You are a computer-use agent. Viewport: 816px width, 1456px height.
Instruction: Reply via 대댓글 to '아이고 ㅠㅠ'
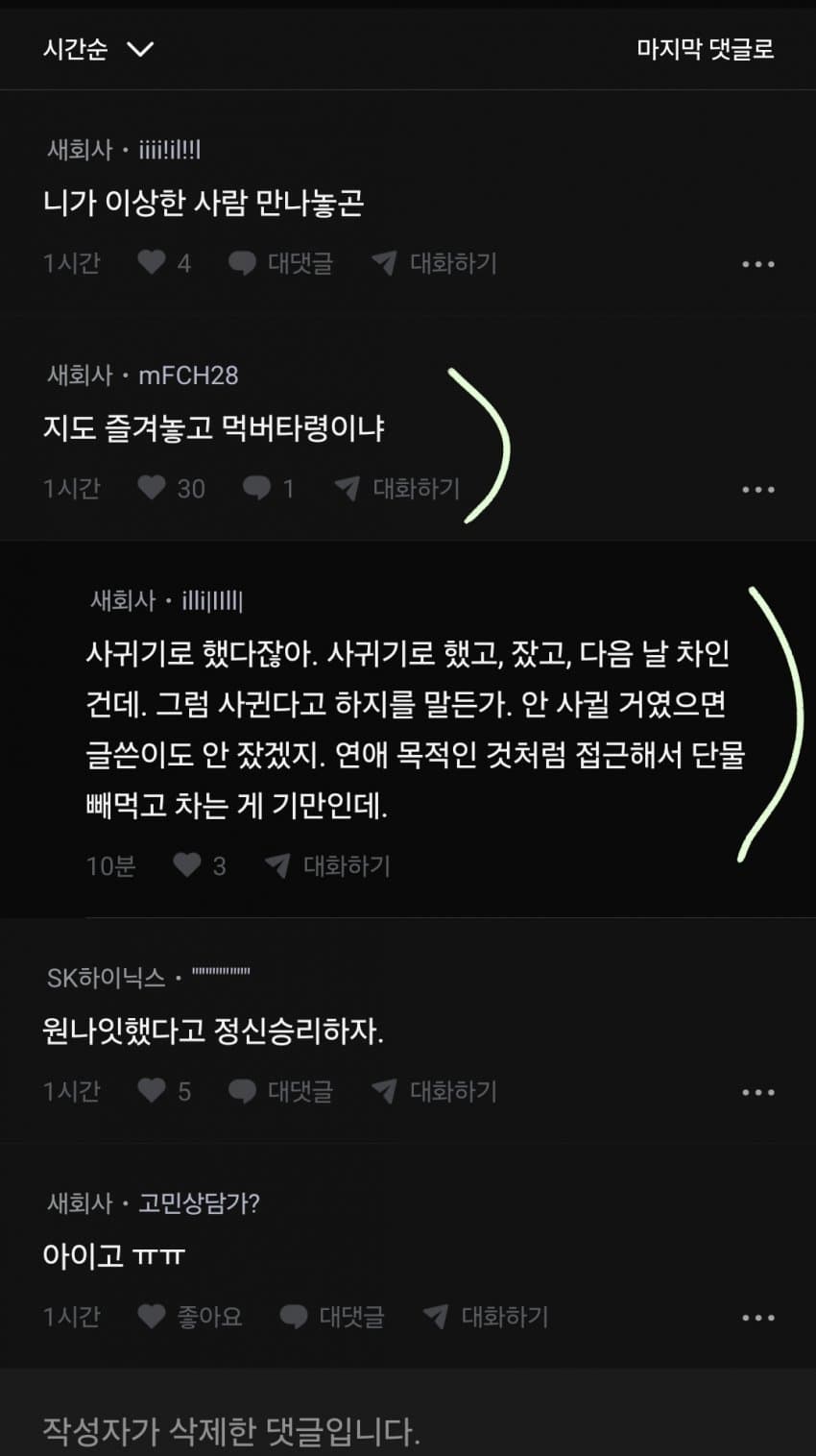tap(332, 1316)
